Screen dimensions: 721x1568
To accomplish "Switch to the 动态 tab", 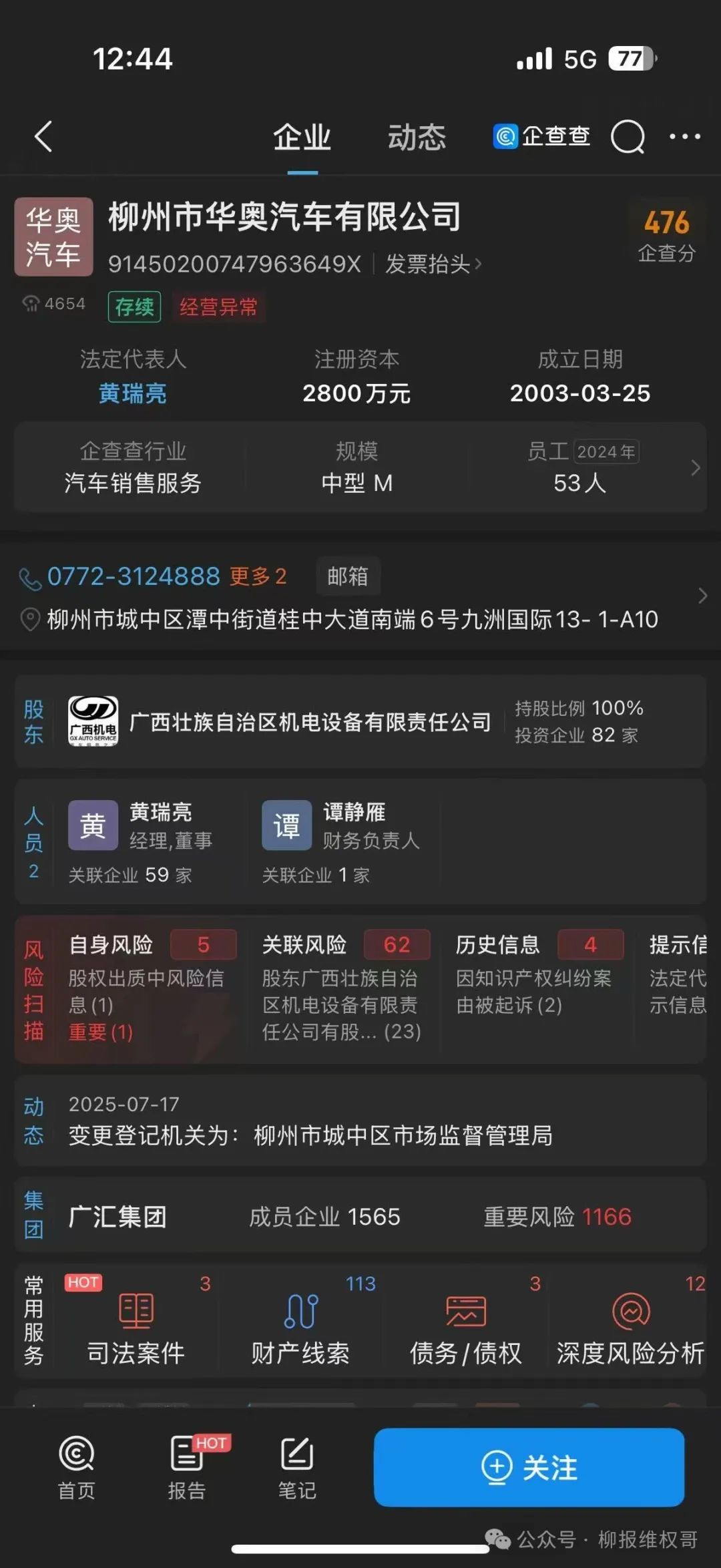I will (x=417, y=138).
